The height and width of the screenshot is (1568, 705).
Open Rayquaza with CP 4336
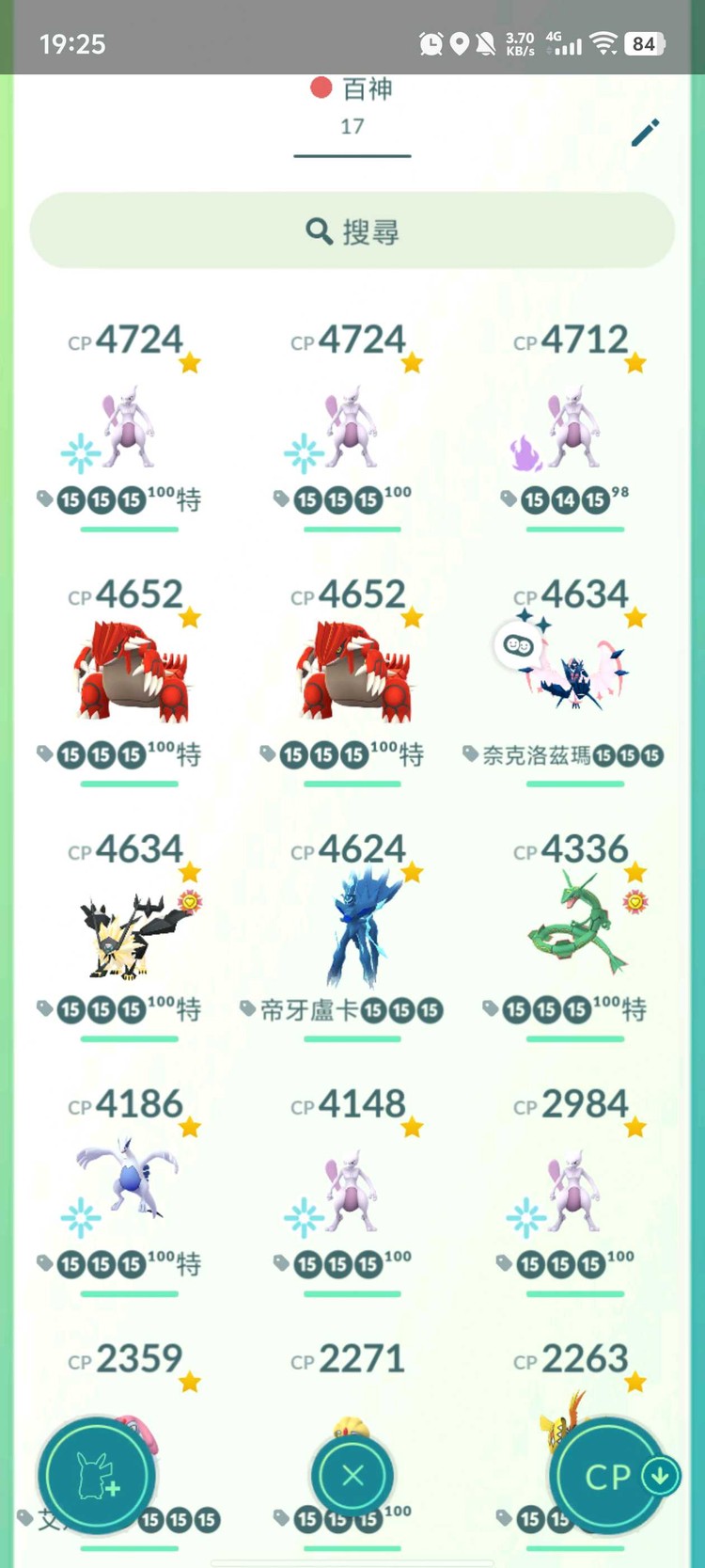(574, 931)
